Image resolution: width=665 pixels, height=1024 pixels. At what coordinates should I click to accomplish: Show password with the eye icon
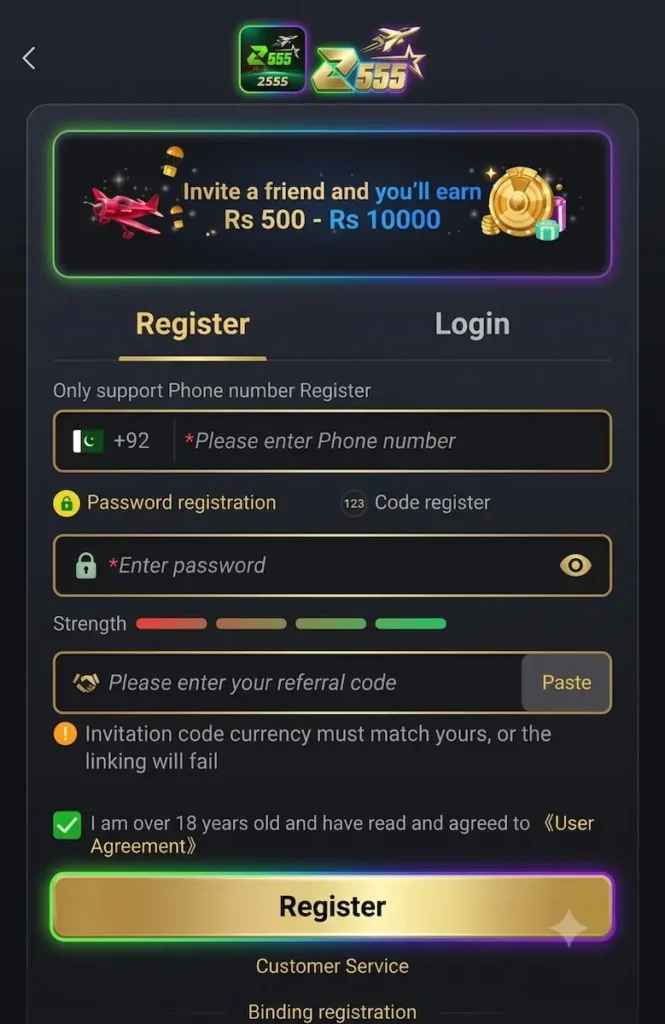point(575,566)
